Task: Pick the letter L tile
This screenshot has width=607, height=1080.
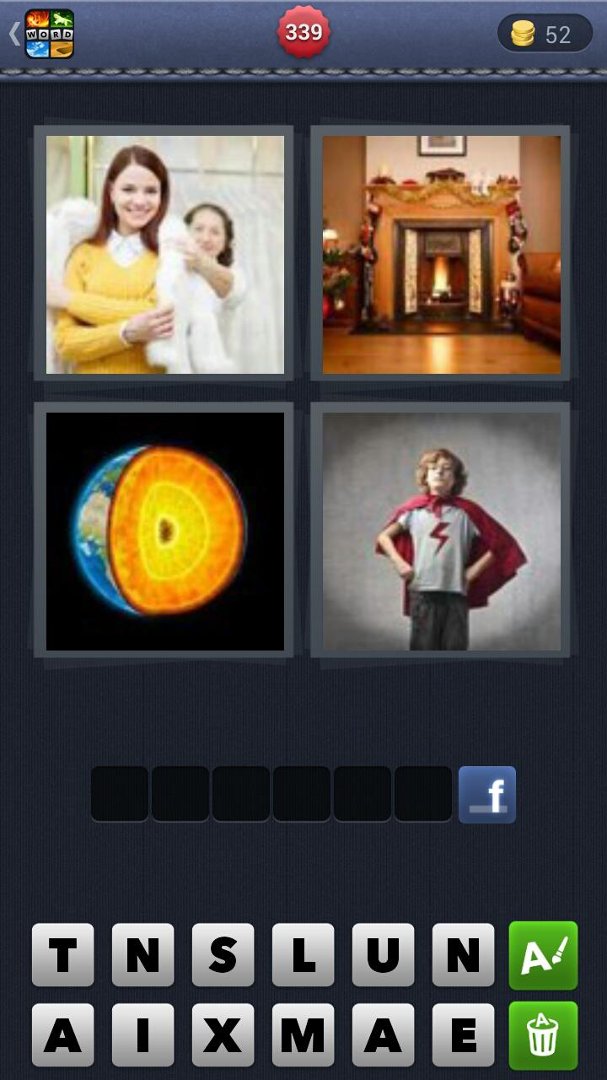Action: [303, 955]
